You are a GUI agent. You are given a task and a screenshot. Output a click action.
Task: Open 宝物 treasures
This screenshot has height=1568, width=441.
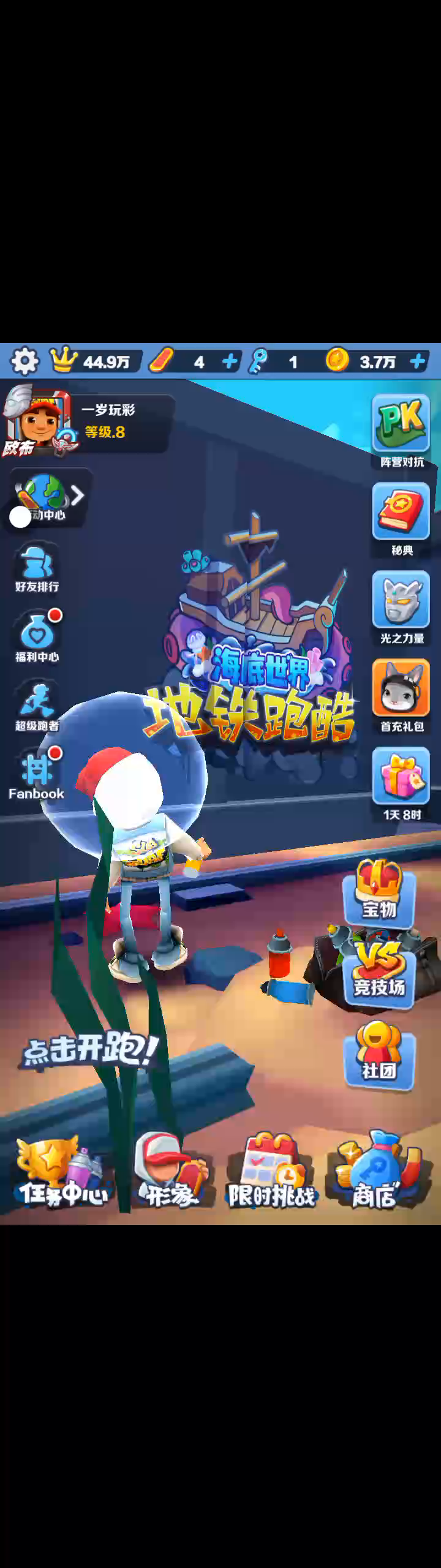[x=379, y=893]
